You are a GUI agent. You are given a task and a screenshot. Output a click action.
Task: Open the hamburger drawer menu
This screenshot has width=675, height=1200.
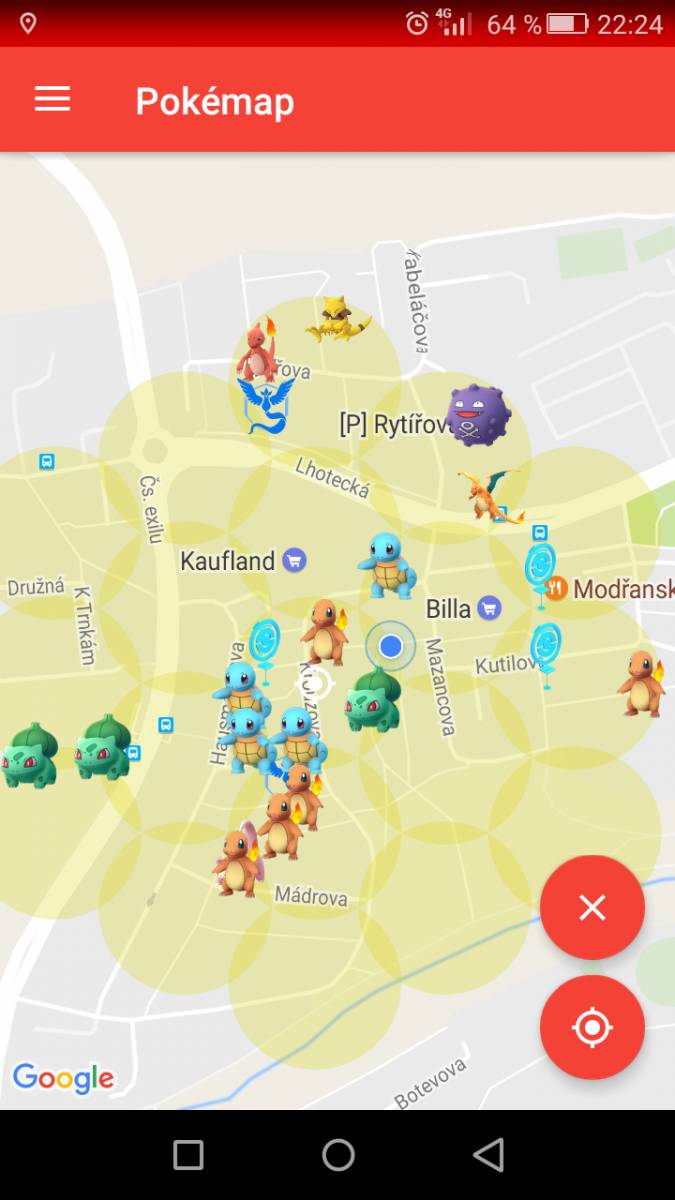click(53, 99)
